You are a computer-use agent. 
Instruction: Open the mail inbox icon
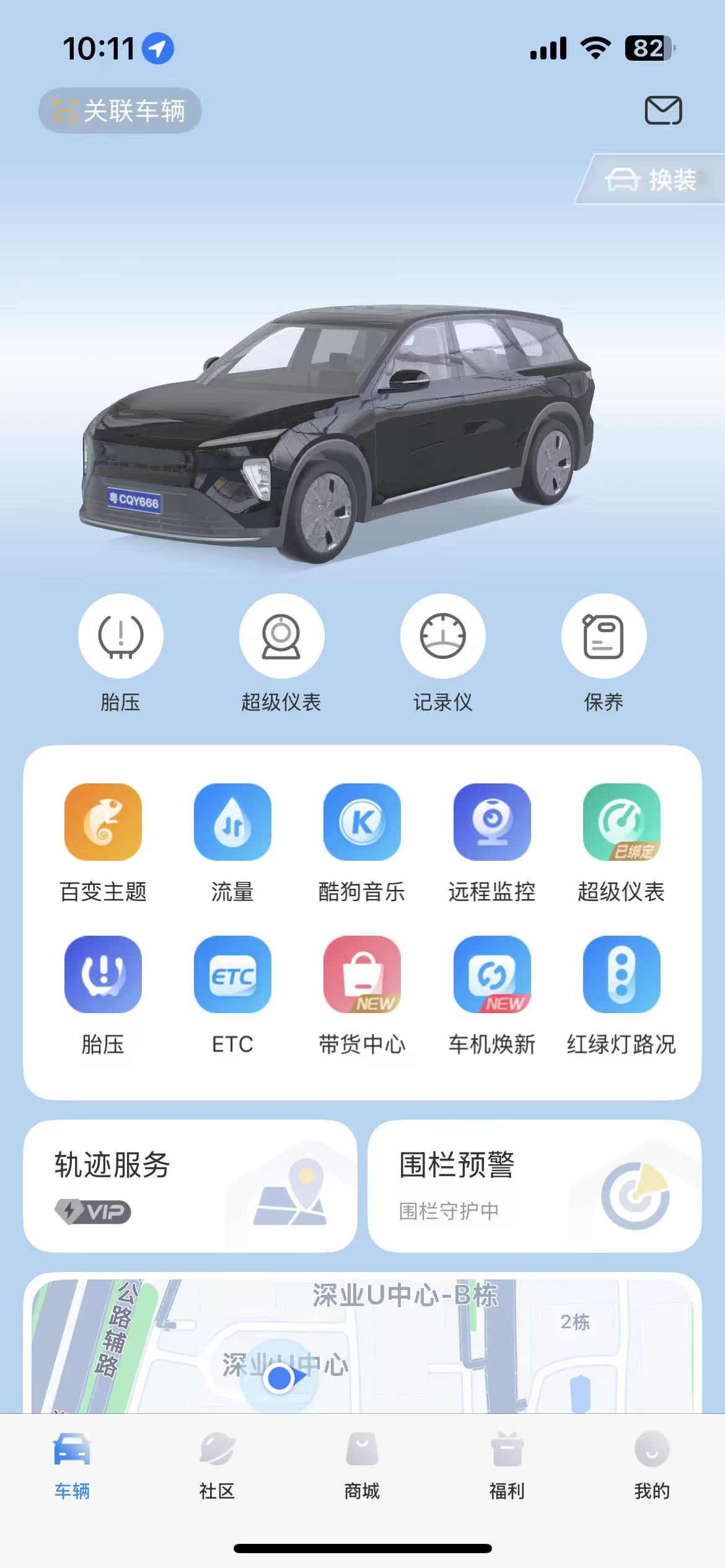coord(663,111)
